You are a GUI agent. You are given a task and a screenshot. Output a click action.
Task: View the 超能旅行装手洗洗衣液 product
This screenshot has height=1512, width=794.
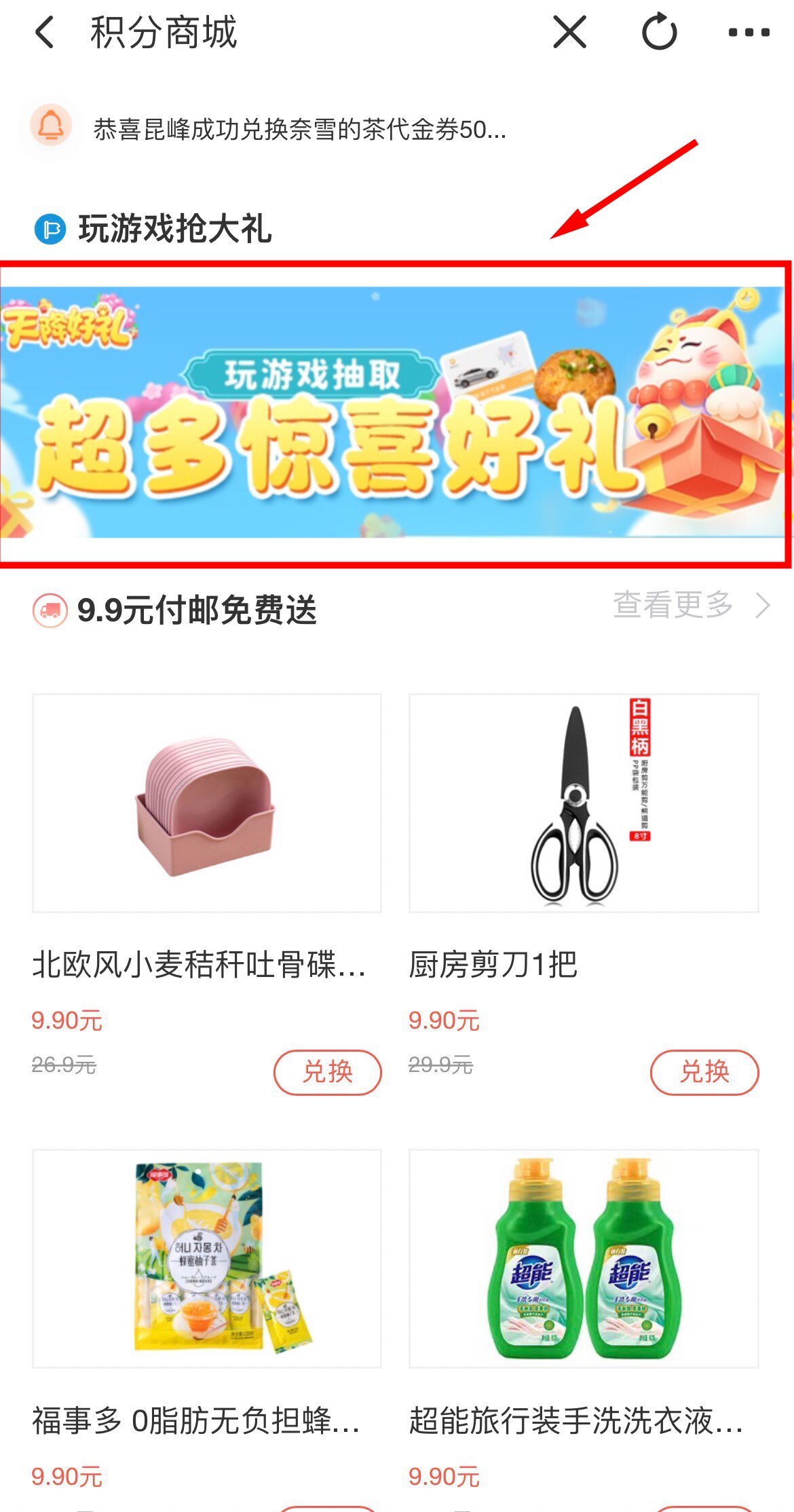click(584, 1258)
